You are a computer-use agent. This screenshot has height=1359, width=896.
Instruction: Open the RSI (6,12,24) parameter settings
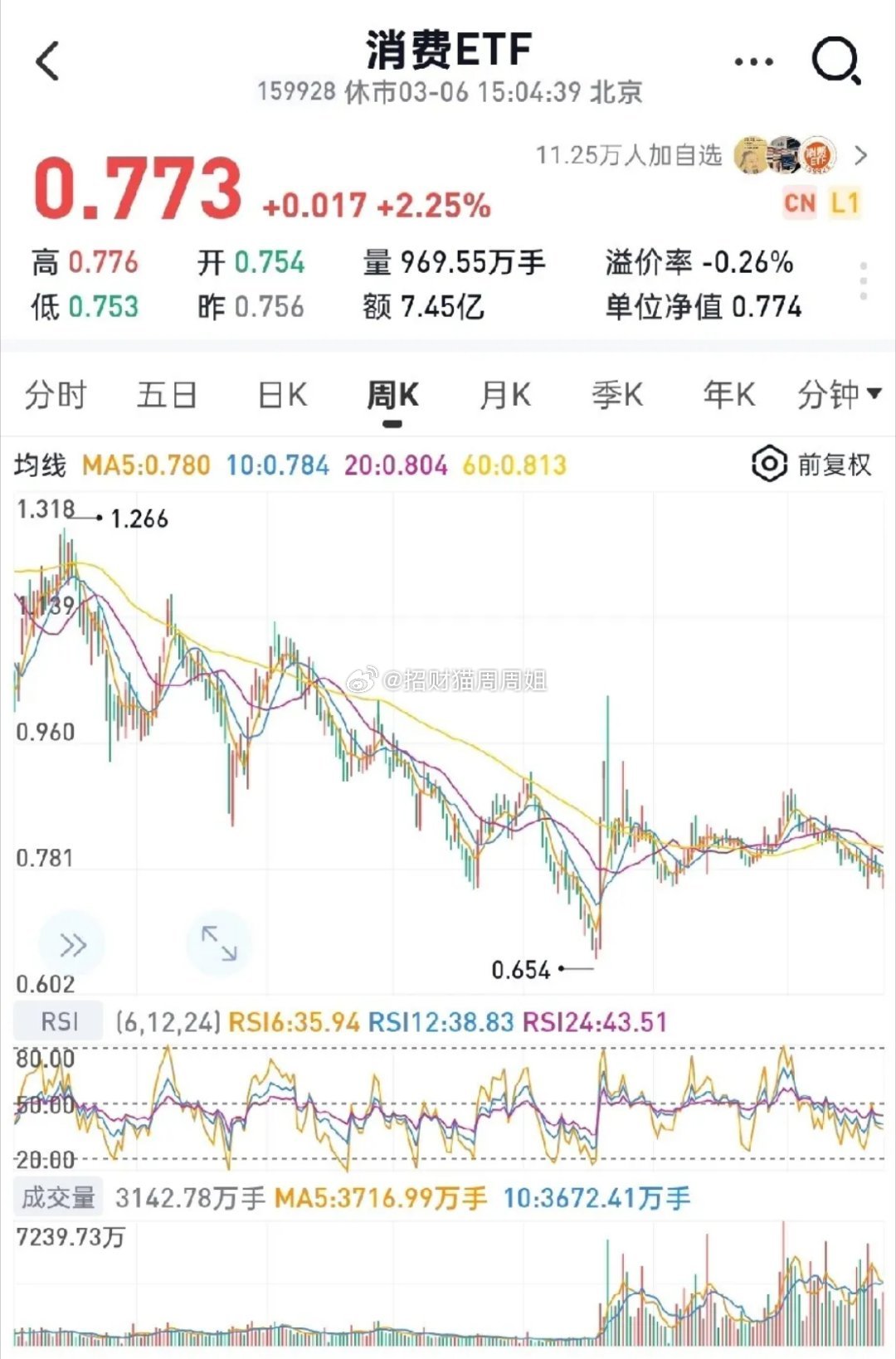coord(170,1020)
